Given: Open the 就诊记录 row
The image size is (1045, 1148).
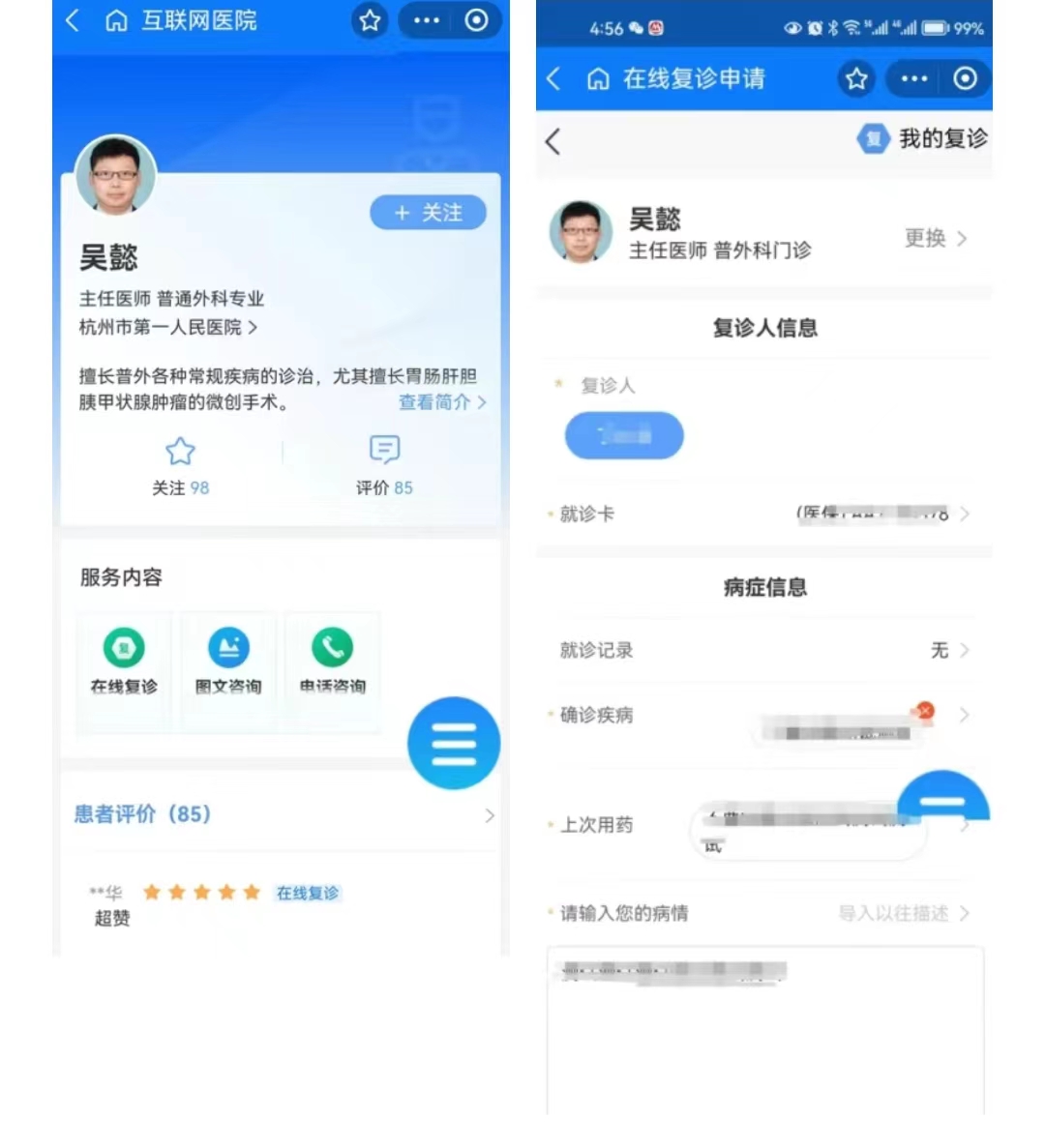Looking at the screenshot, I should pyautogui.click(x=763, y=650).
